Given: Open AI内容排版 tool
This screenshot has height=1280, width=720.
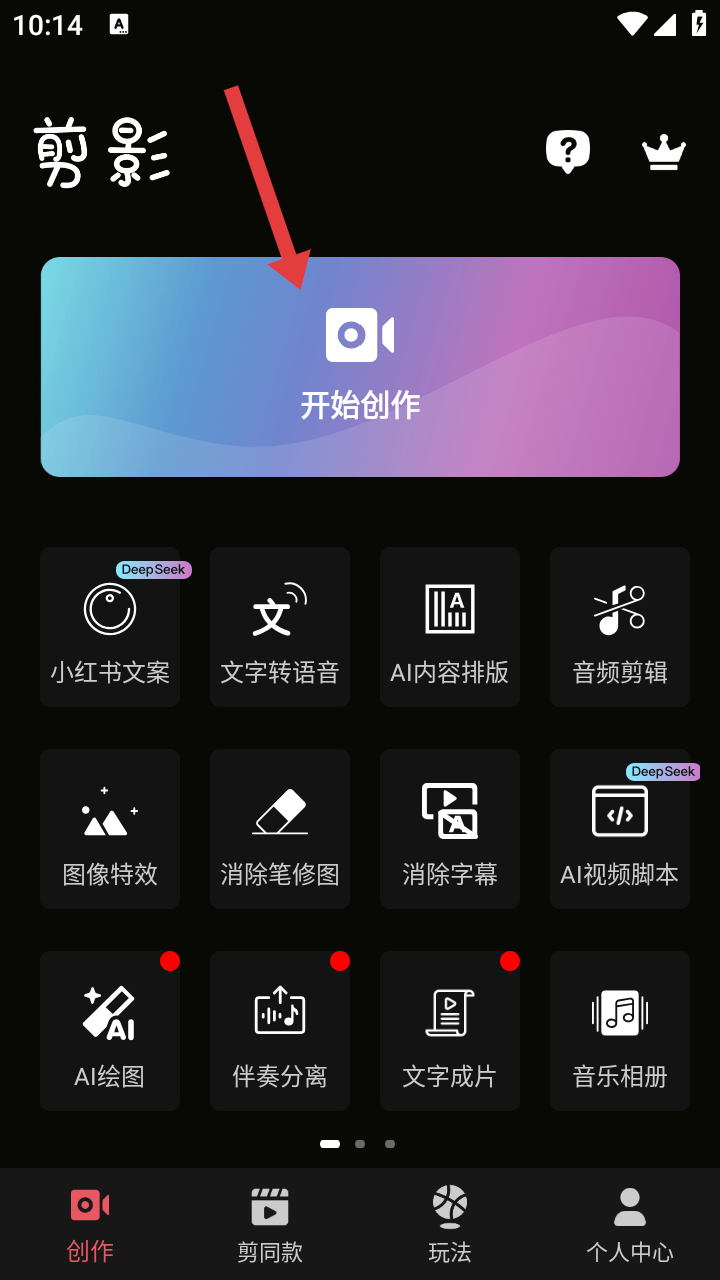Looking at the screenshot, I should [450, 627].
